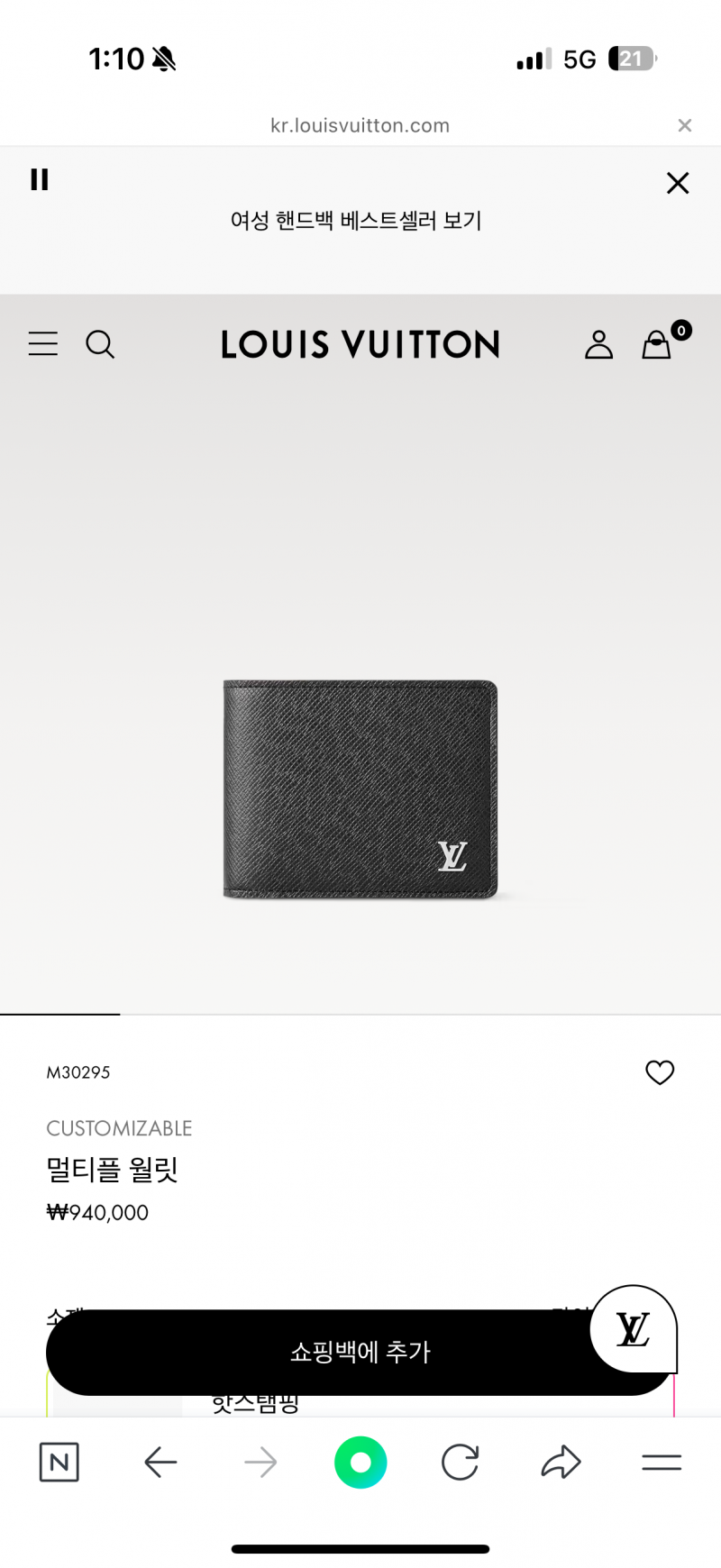Open the account profile icon
This screenshot has width=721, height=1568.
click(598, 344)
